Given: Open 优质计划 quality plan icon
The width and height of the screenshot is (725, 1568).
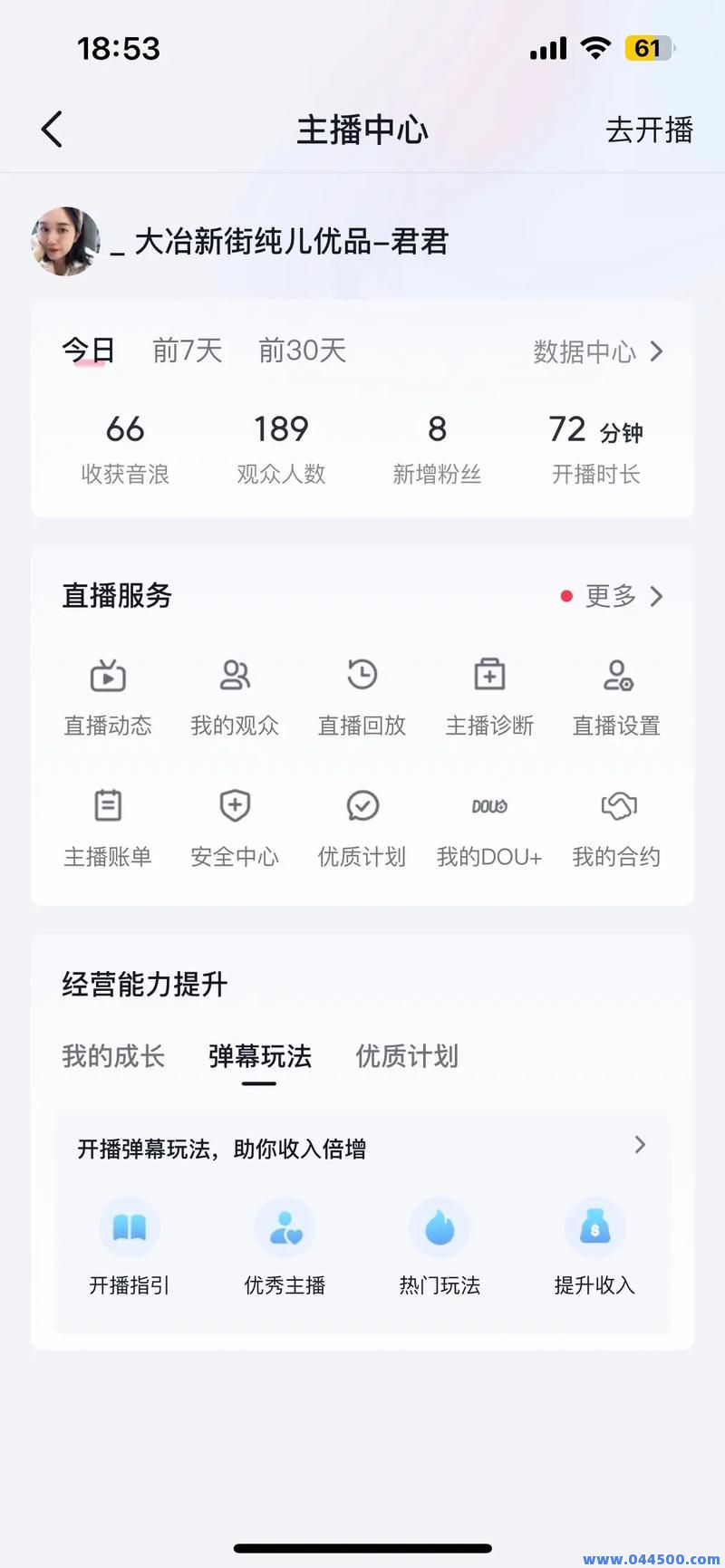Looking at the screenshot, I should coord(362,826).
